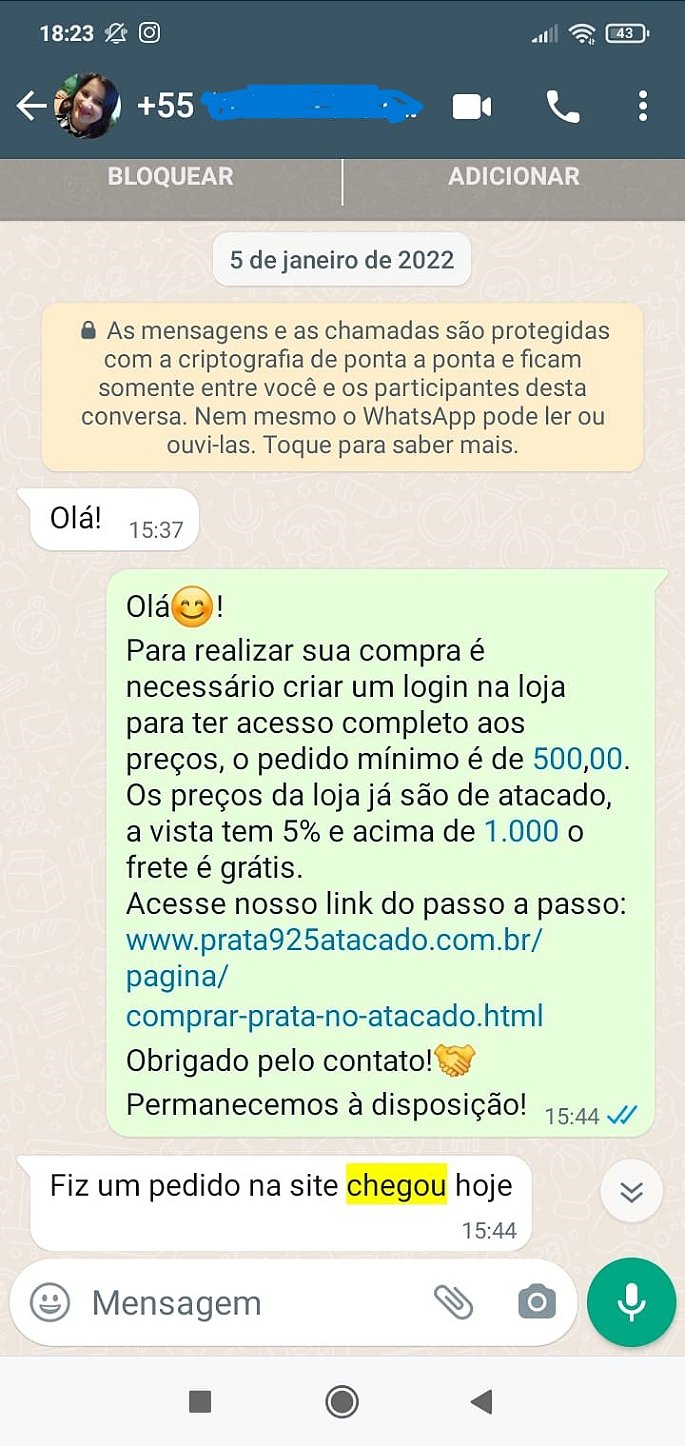This screenshot has height=1447, width=685.
Task: Tap the system back button
Action: (x=482, y=1402)
